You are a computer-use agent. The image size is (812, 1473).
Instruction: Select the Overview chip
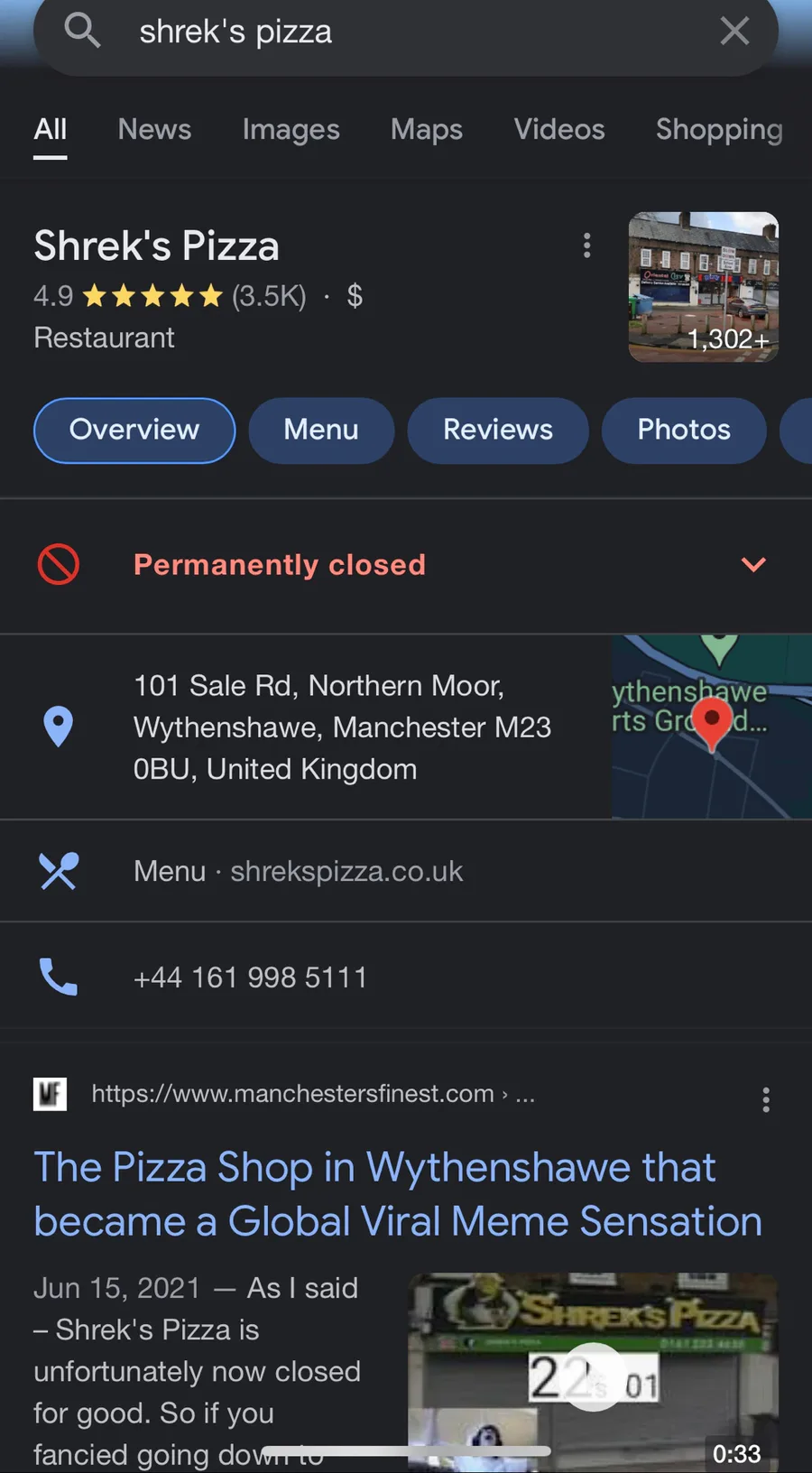[x=134, y=431]
